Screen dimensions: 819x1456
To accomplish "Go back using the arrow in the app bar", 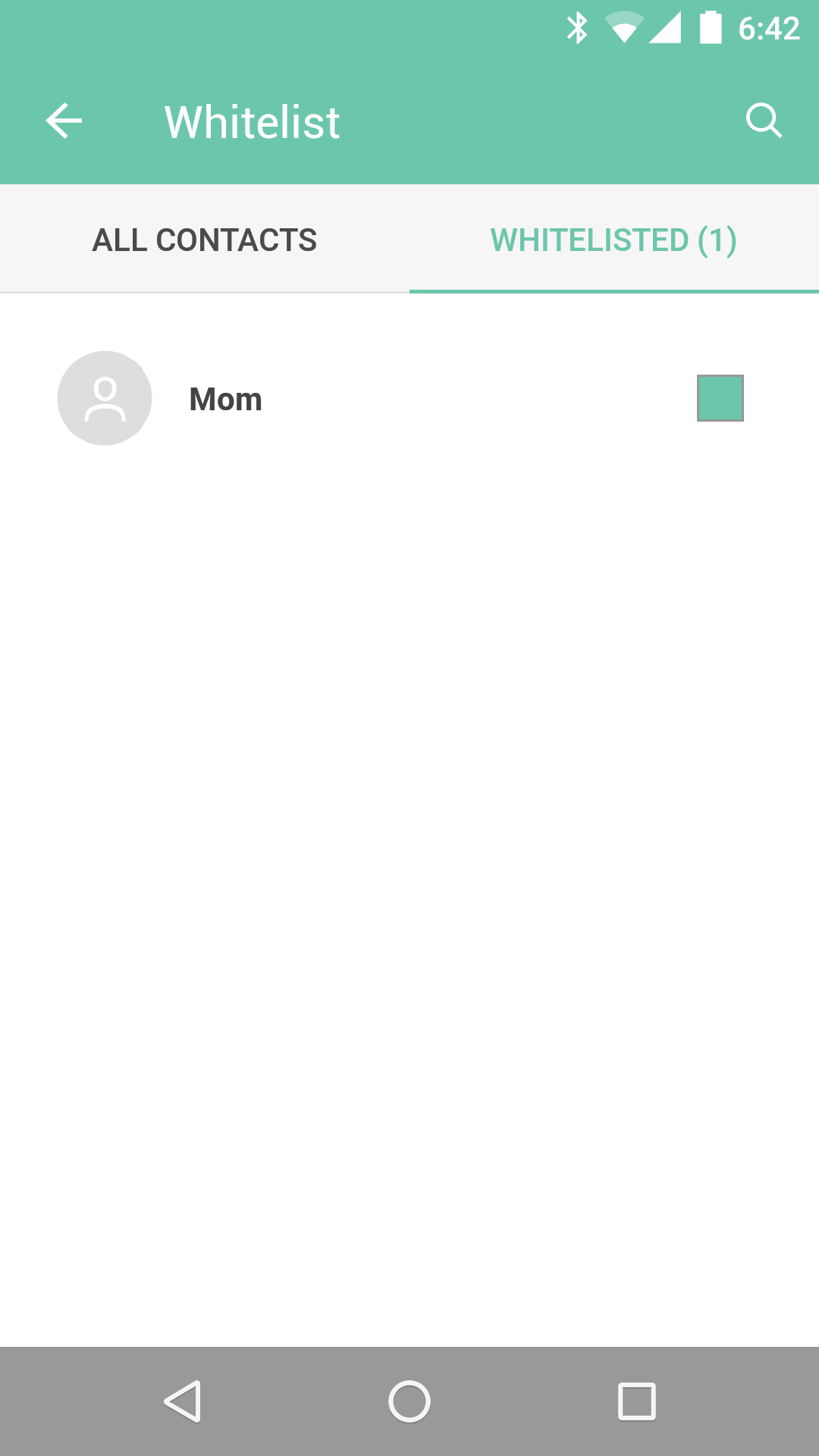I will pos(64,121).
